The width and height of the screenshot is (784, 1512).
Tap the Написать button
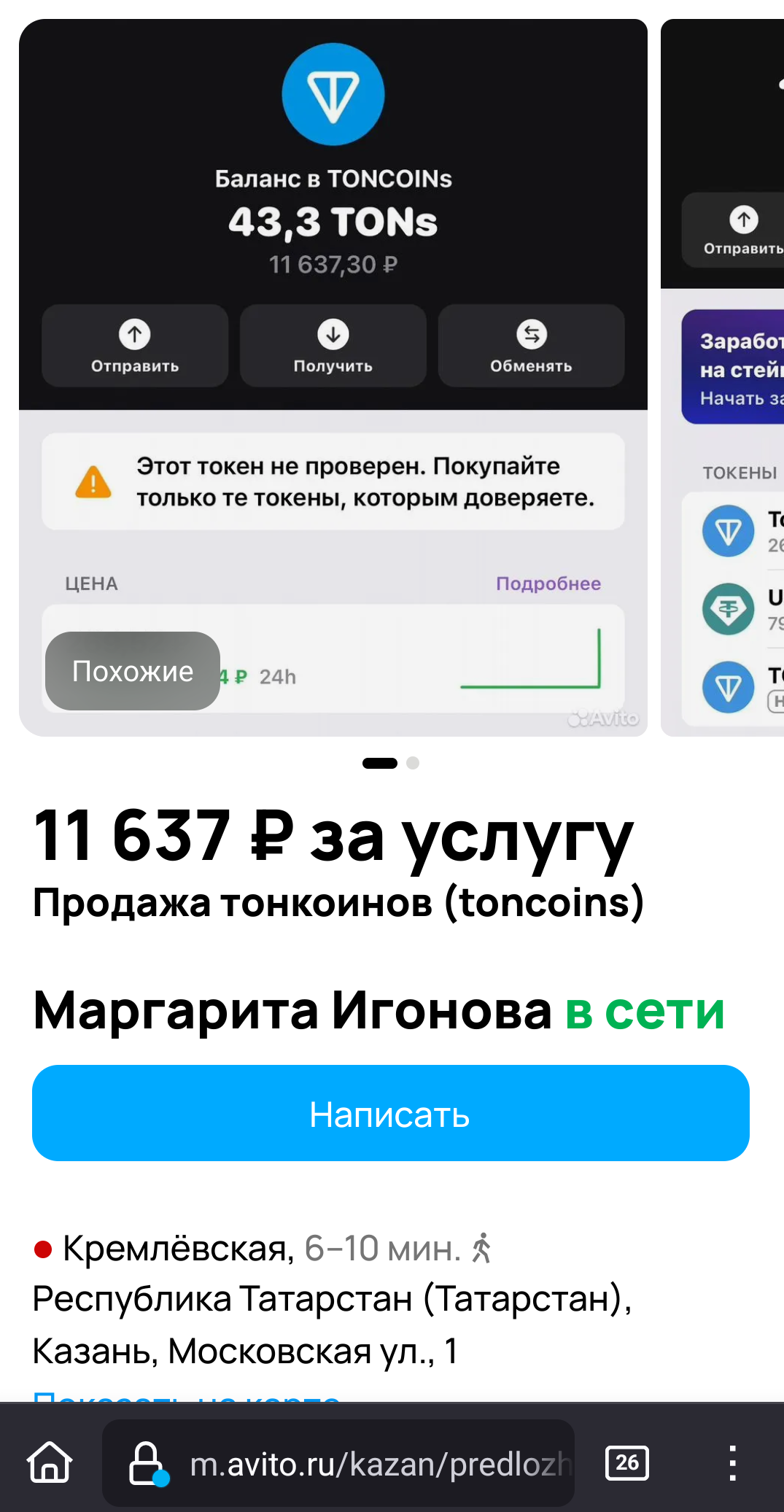point(390,1113)
